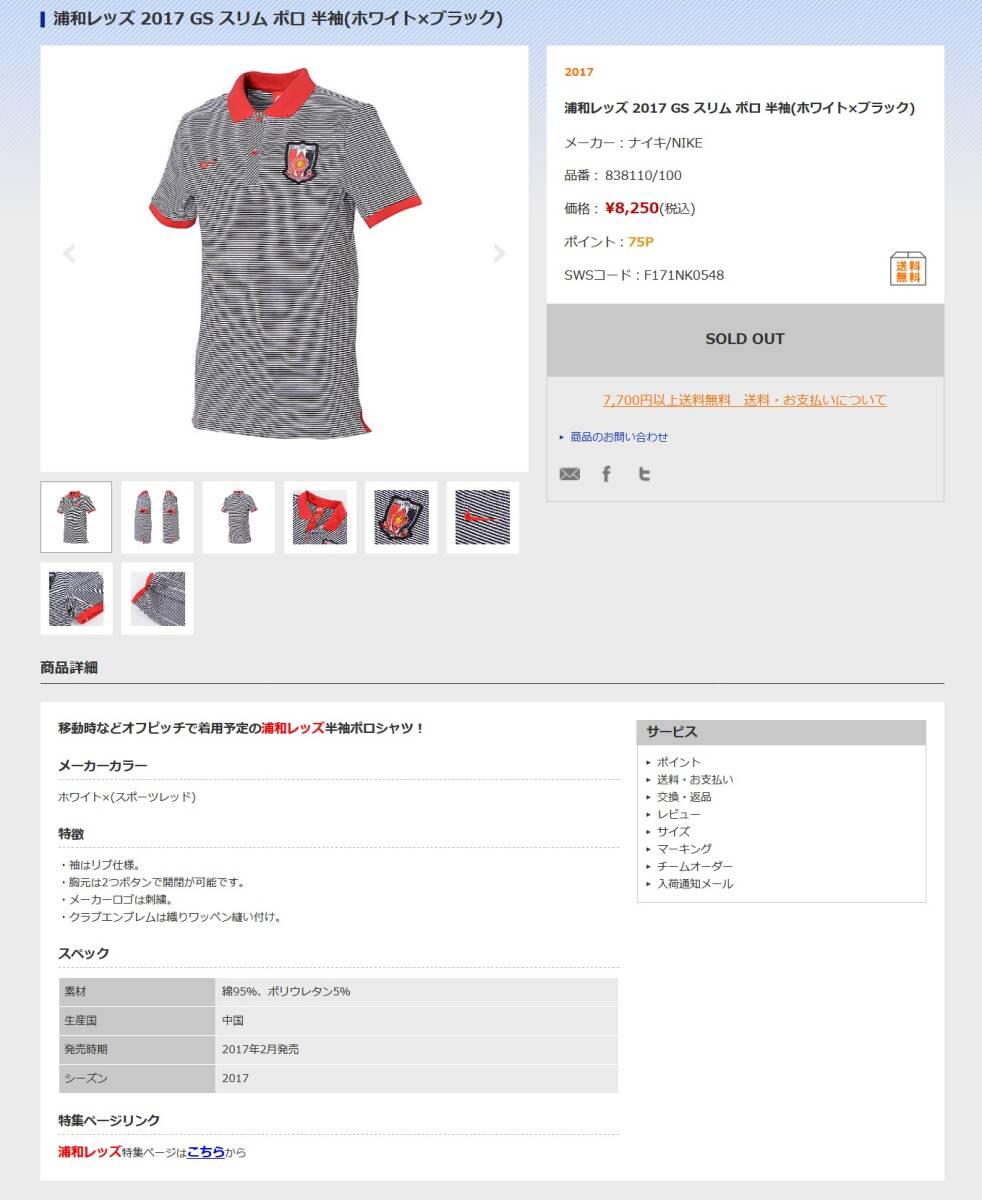Open 商品のお問い合わせ product inquiry link

click(x=618, y=437)
